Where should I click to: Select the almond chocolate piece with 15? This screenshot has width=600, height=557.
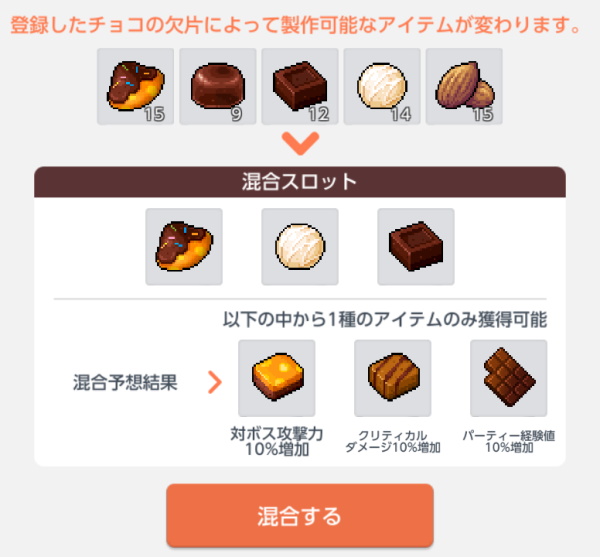pos(464,87)
